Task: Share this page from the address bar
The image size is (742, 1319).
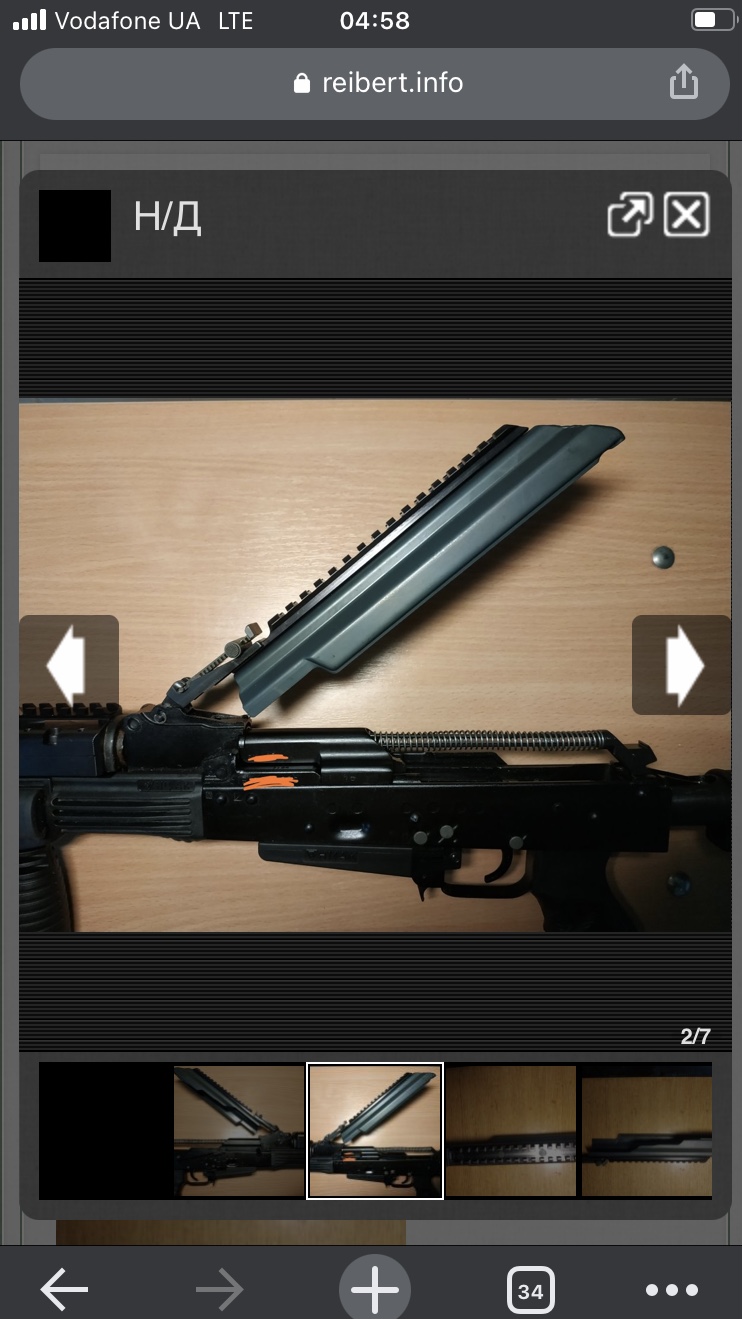Action: point(683,82)
